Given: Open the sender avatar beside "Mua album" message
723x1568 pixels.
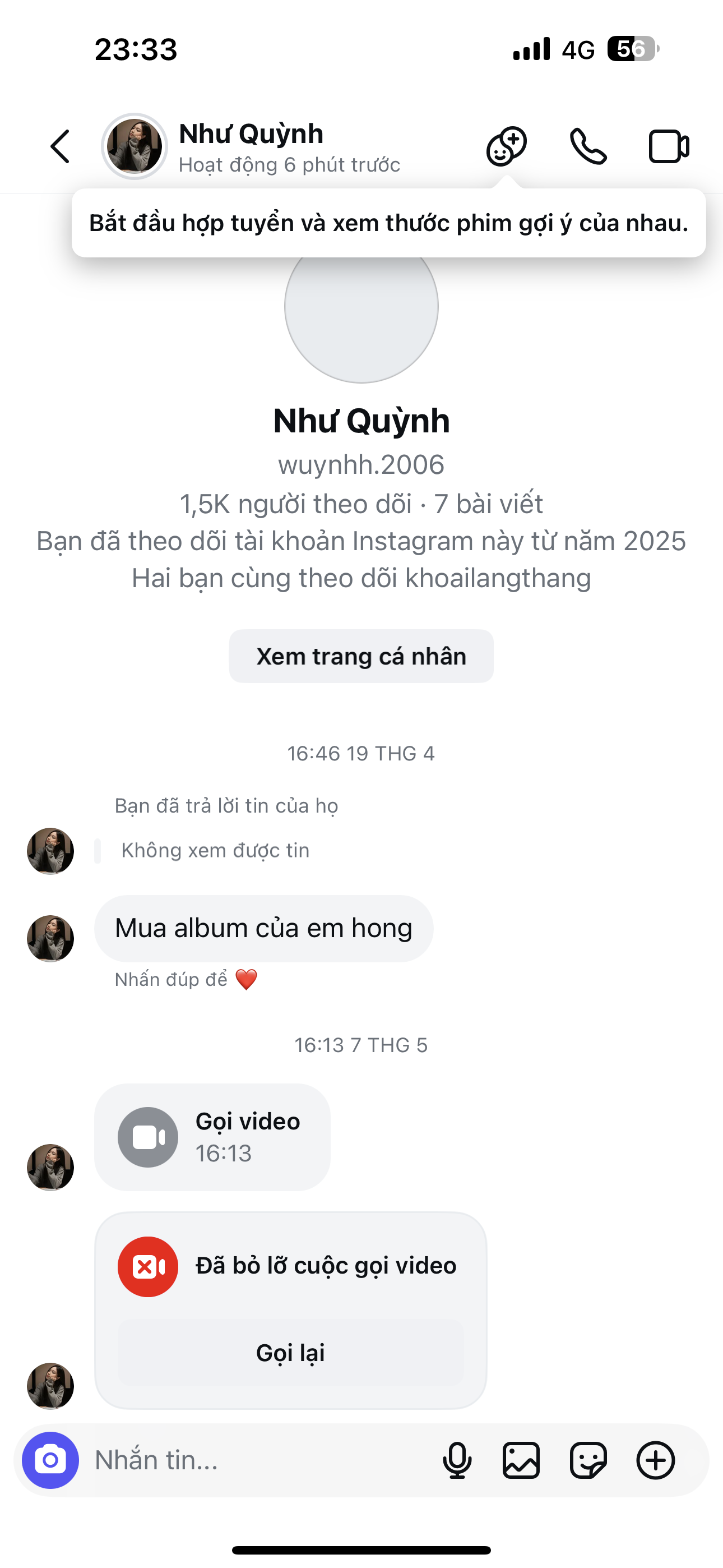Looking at the screenshot, I should pos(50,939).
